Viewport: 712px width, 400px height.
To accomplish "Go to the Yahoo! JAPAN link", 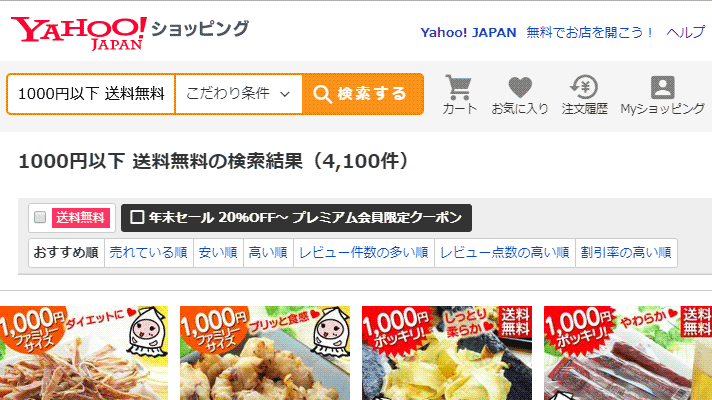I will [468, 32].
